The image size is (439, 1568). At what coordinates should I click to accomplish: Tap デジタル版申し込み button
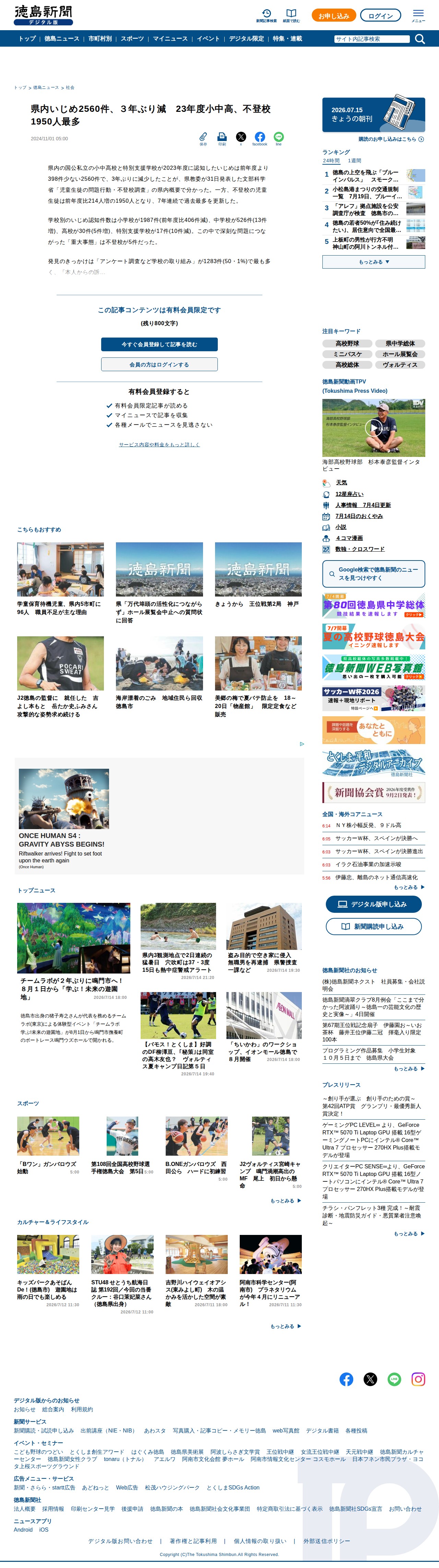click(374, 905)
